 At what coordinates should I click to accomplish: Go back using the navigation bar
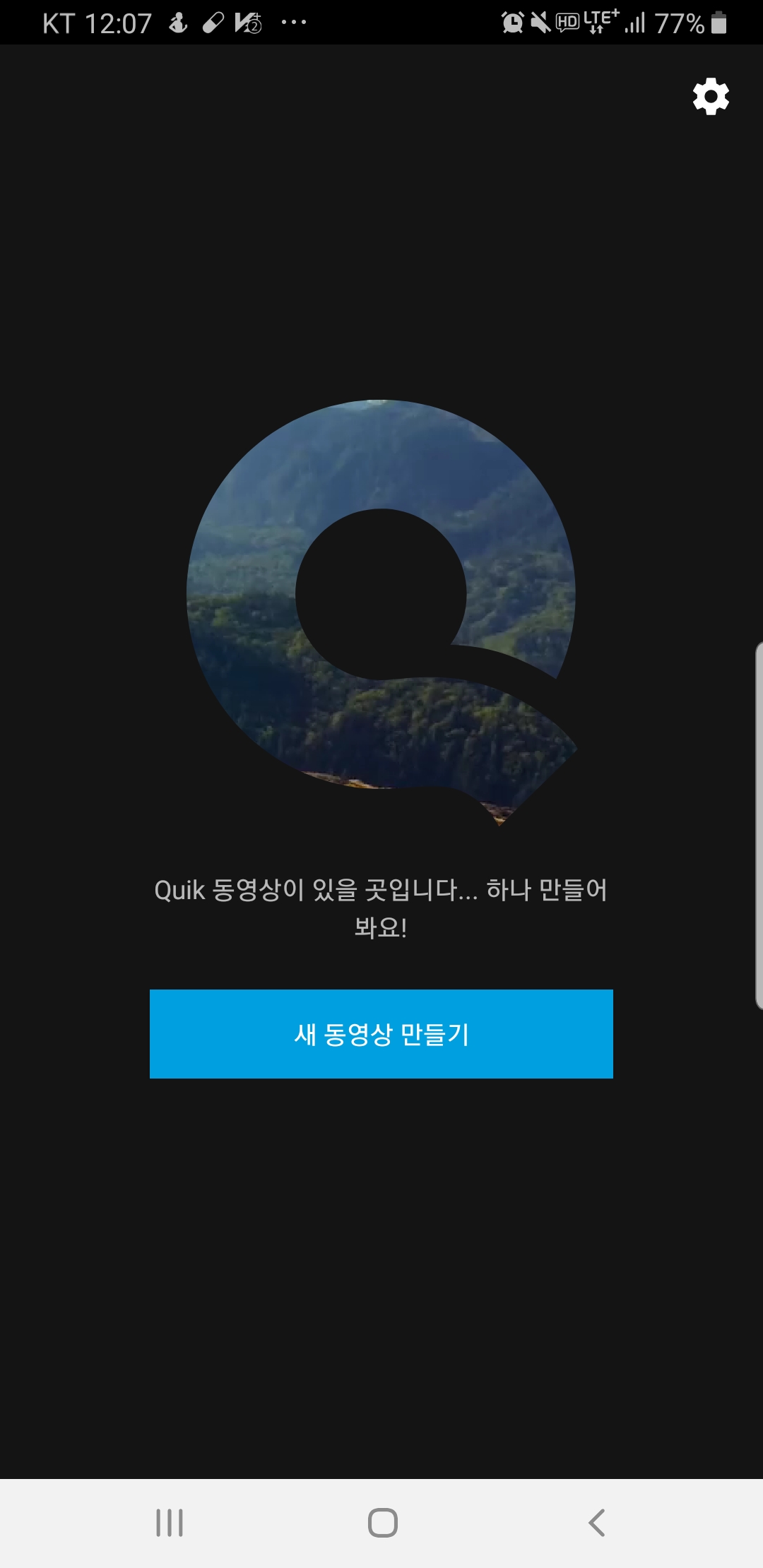tap(597, 1523)
